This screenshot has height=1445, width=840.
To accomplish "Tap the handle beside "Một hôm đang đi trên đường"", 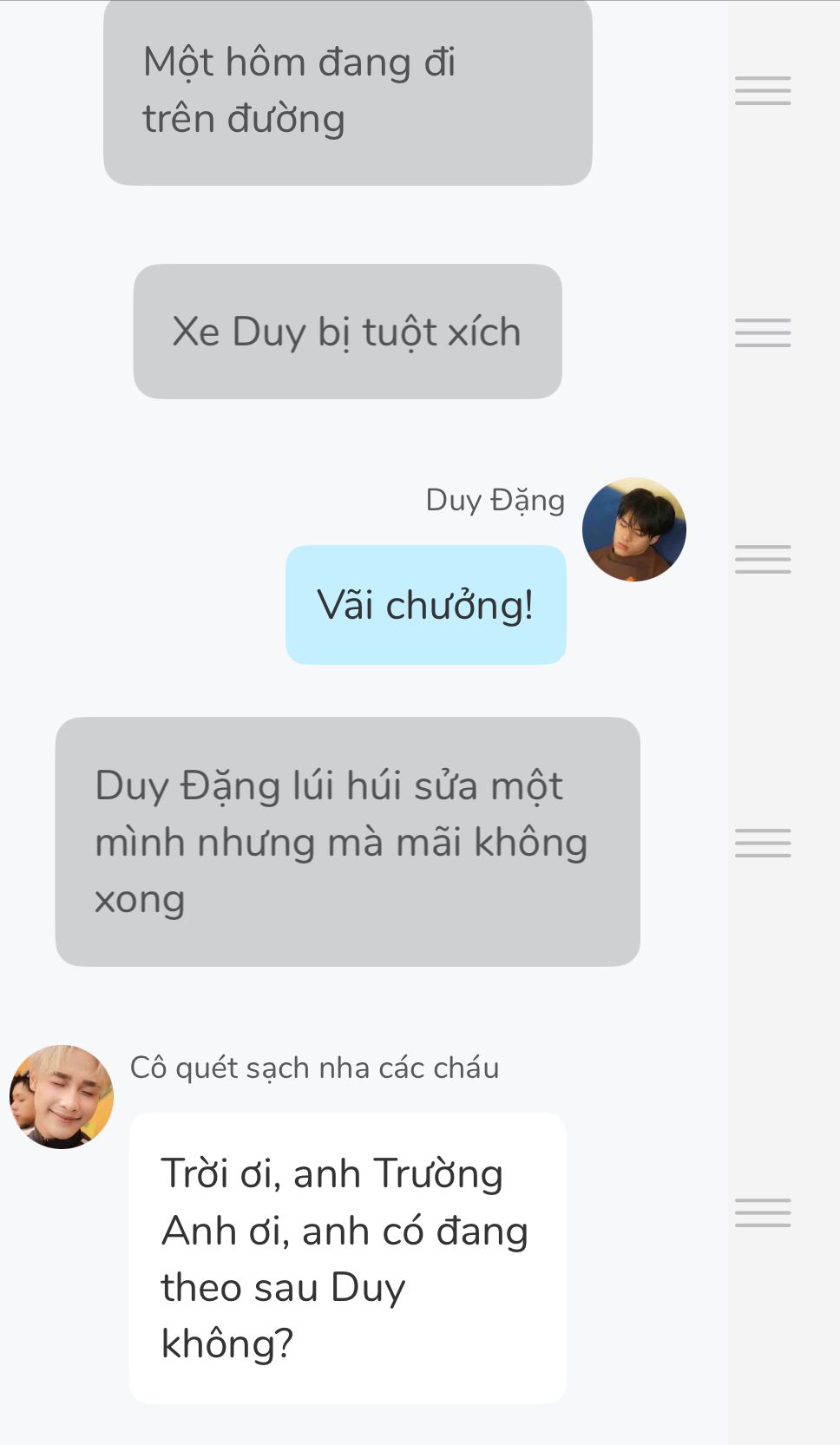I will (x=763, y=90).
